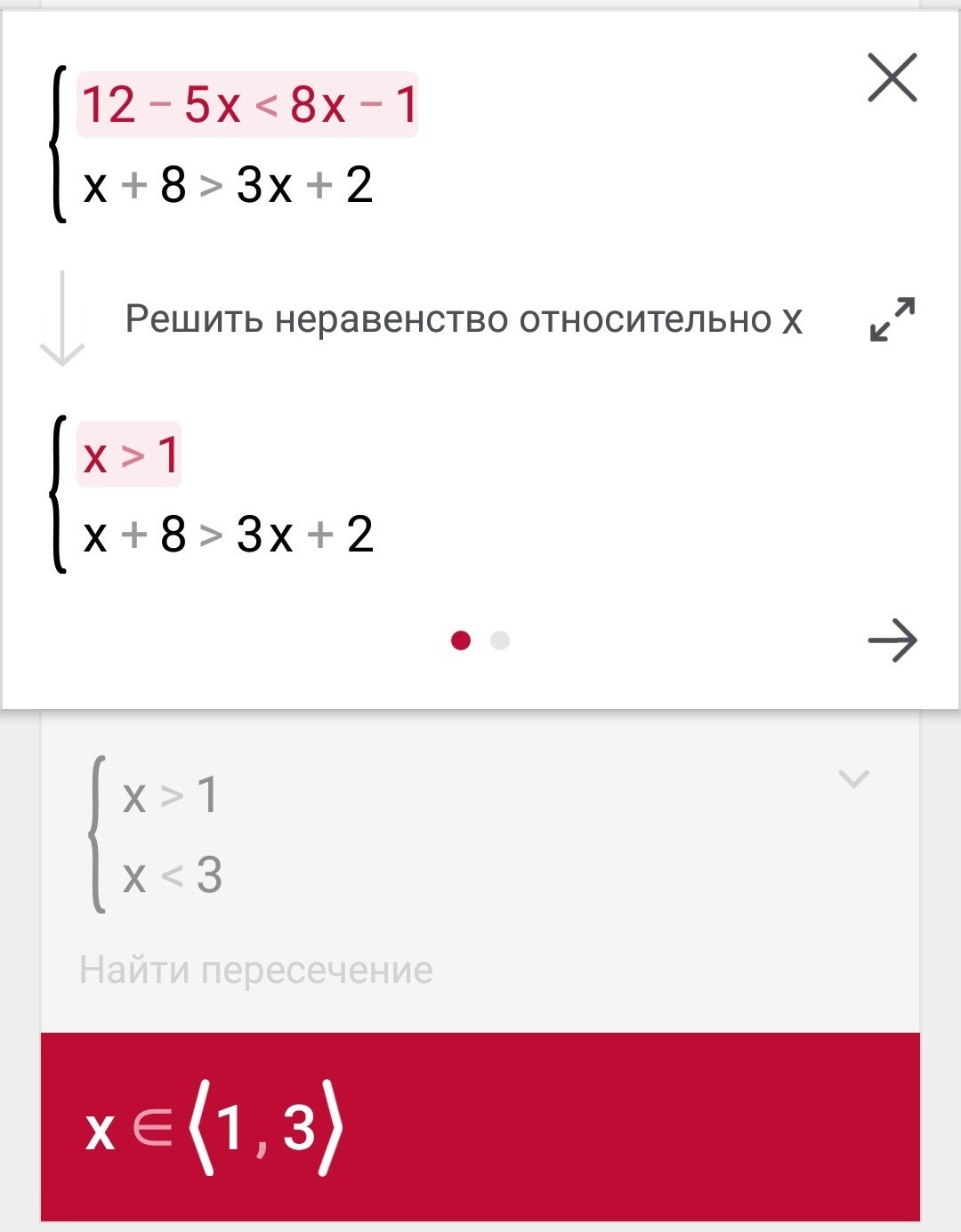The image size is (961, 1232).
Task: Expand the x > 1, x < 3 step chevron
Action: click(854, 779)
